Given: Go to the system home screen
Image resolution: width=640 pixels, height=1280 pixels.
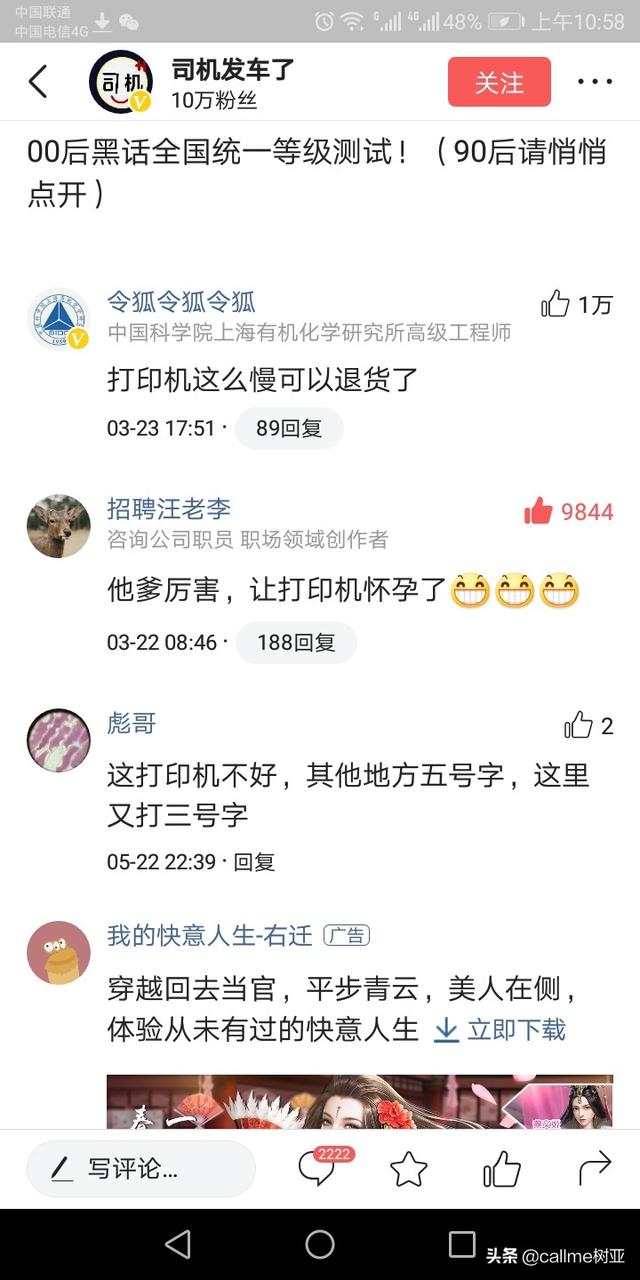Looking at the screenshot, I should click(x=320, y=1244).
